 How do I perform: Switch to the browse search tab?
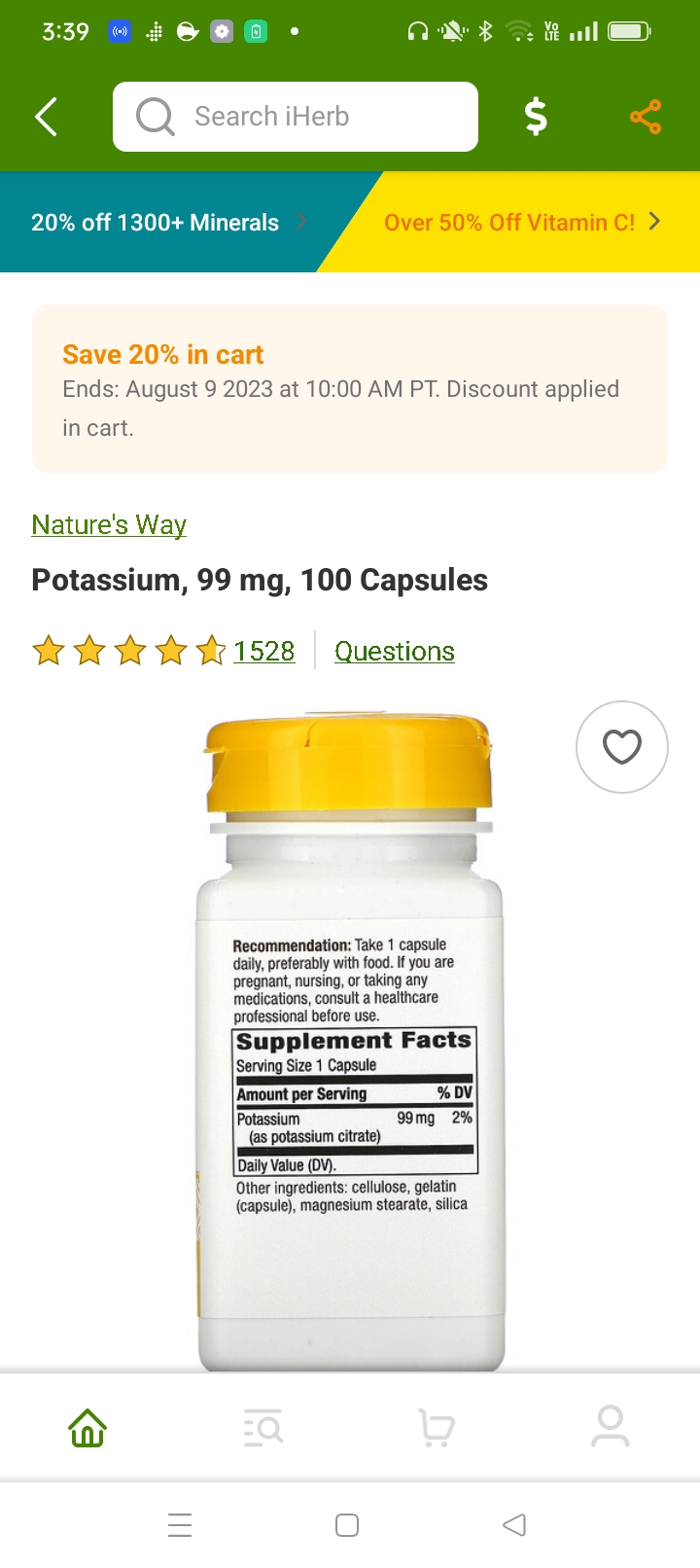[262, 1428]
